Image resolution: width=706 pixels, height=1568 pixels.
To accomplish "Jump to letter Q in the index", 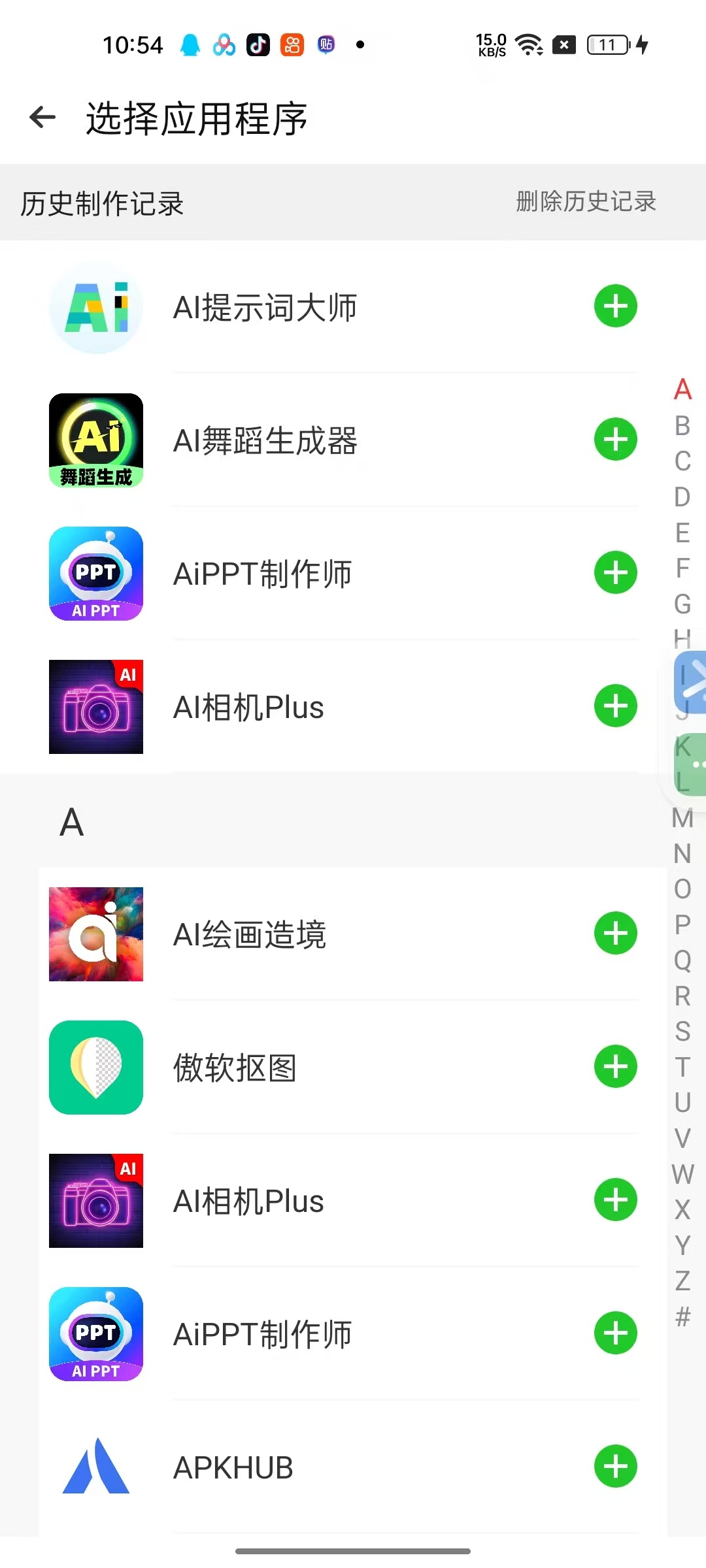I will click(x=682, y=960).
